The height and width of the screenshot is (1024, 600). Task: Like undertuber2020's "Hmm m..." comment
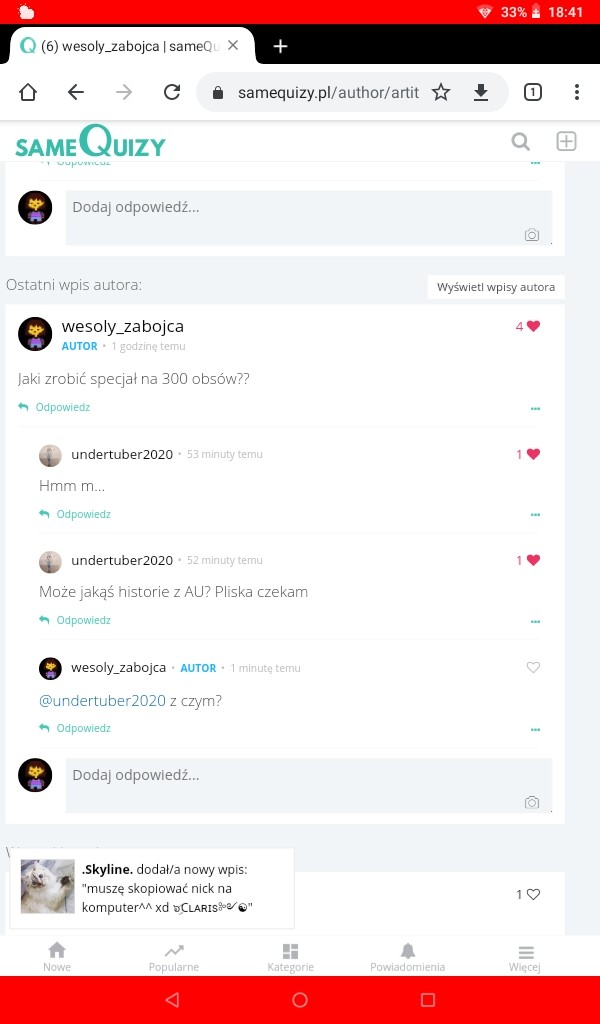(528, 454)
